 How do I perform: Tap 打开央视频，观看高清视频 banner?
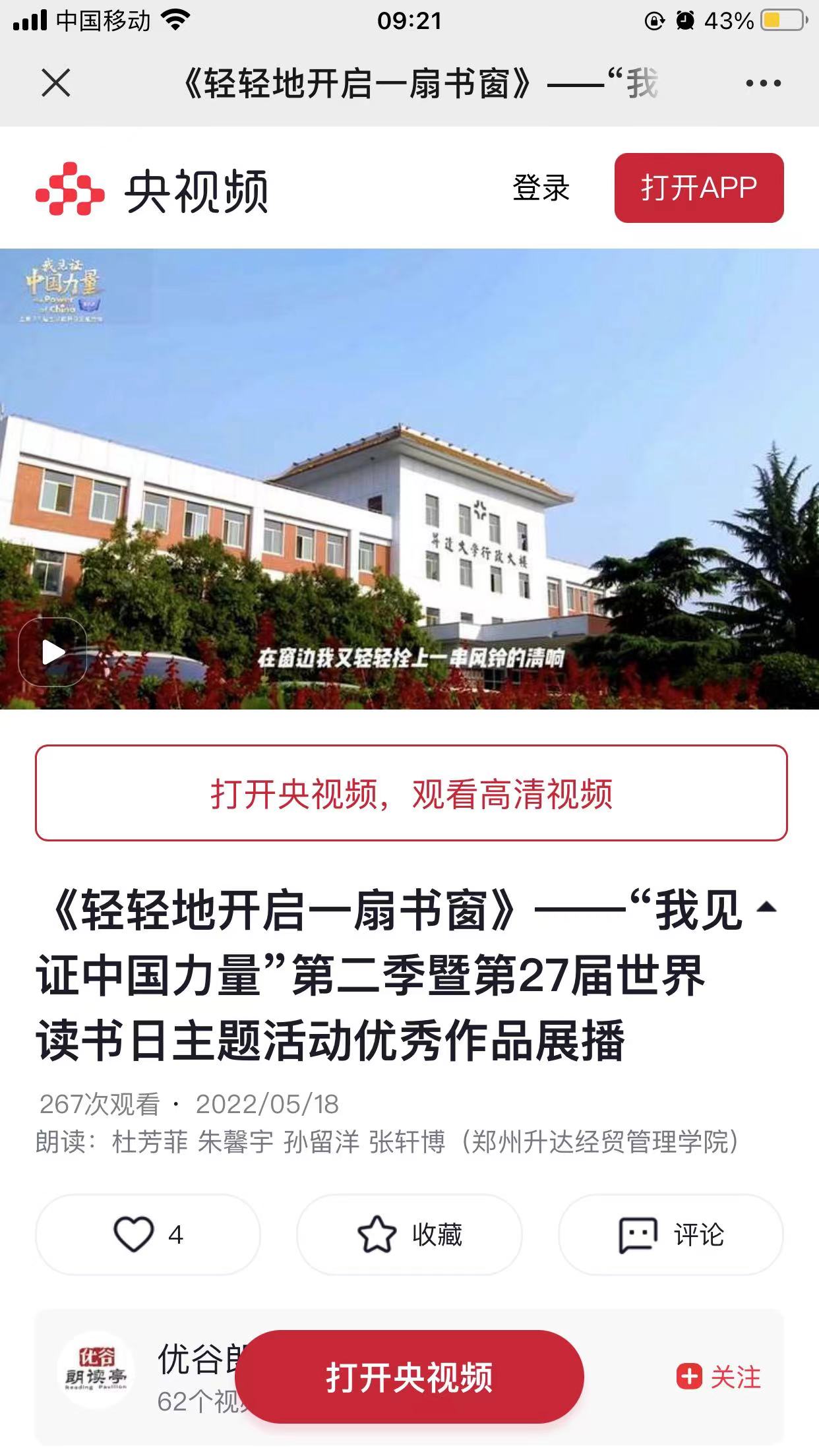(411, 793)
